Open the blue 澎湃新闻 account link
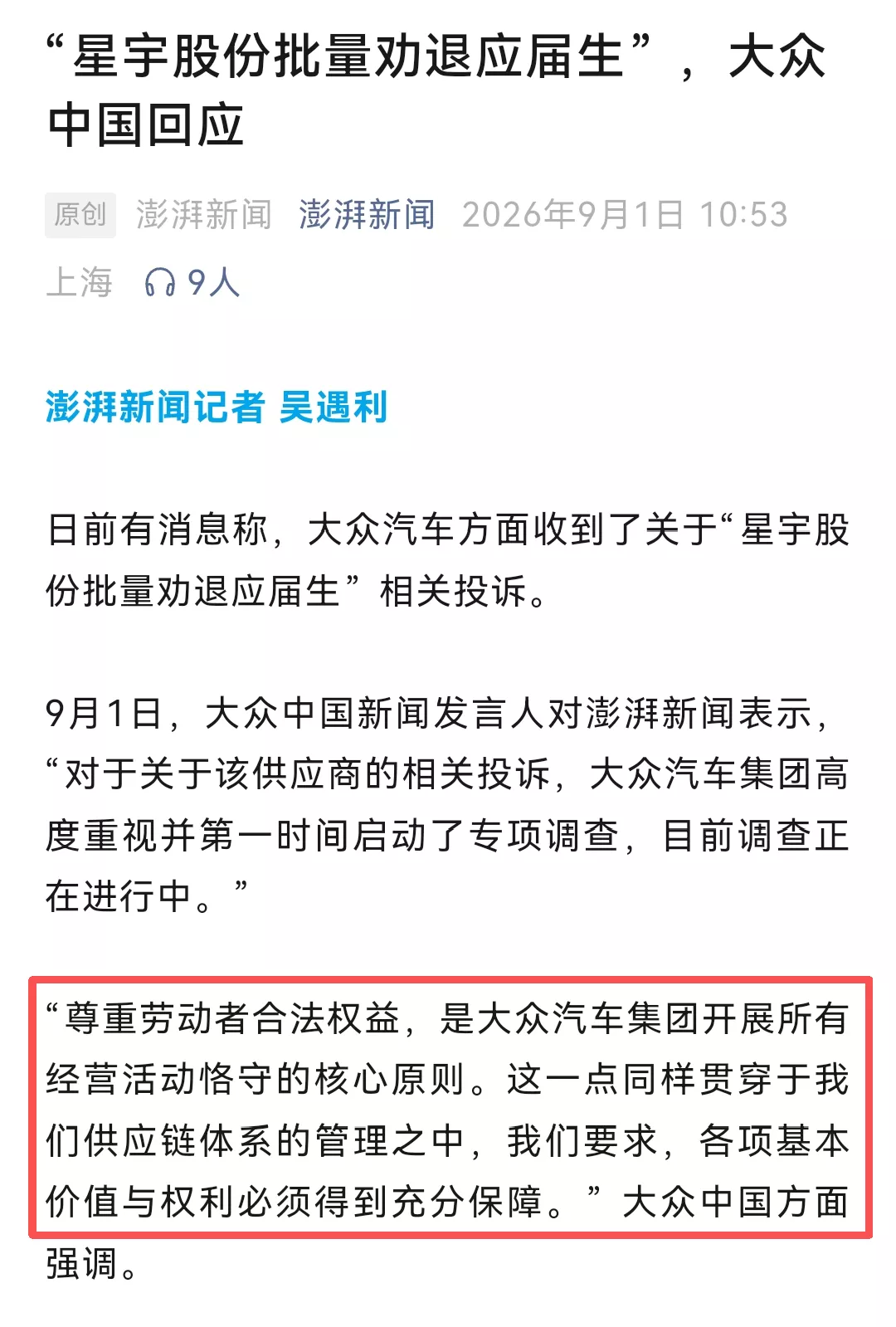Viewport: 896px width, 1327px height. click(367, 215)
